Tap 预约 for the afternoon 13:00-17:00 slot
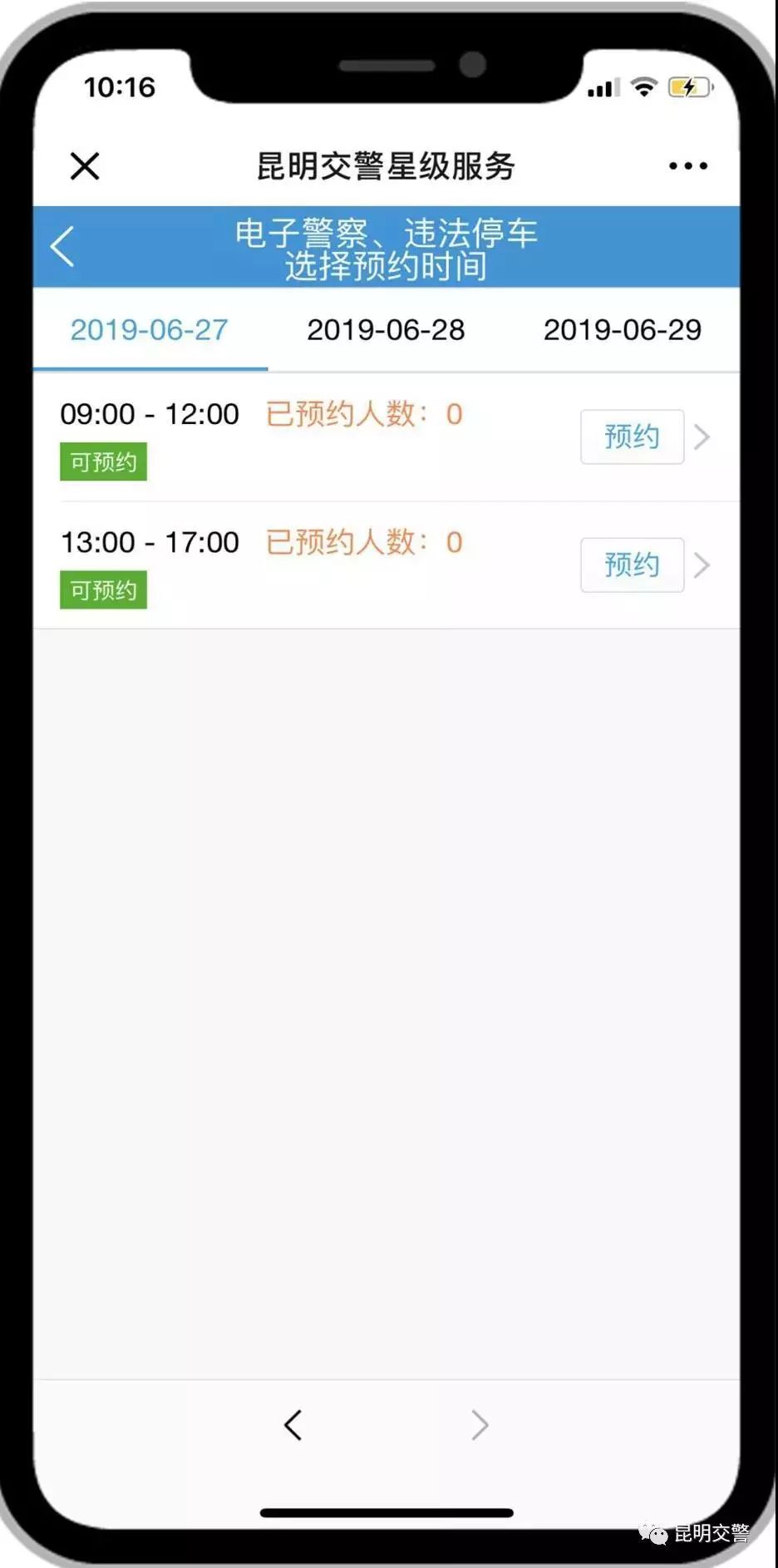Screen dimensions: 778x1568 (632, 565)
